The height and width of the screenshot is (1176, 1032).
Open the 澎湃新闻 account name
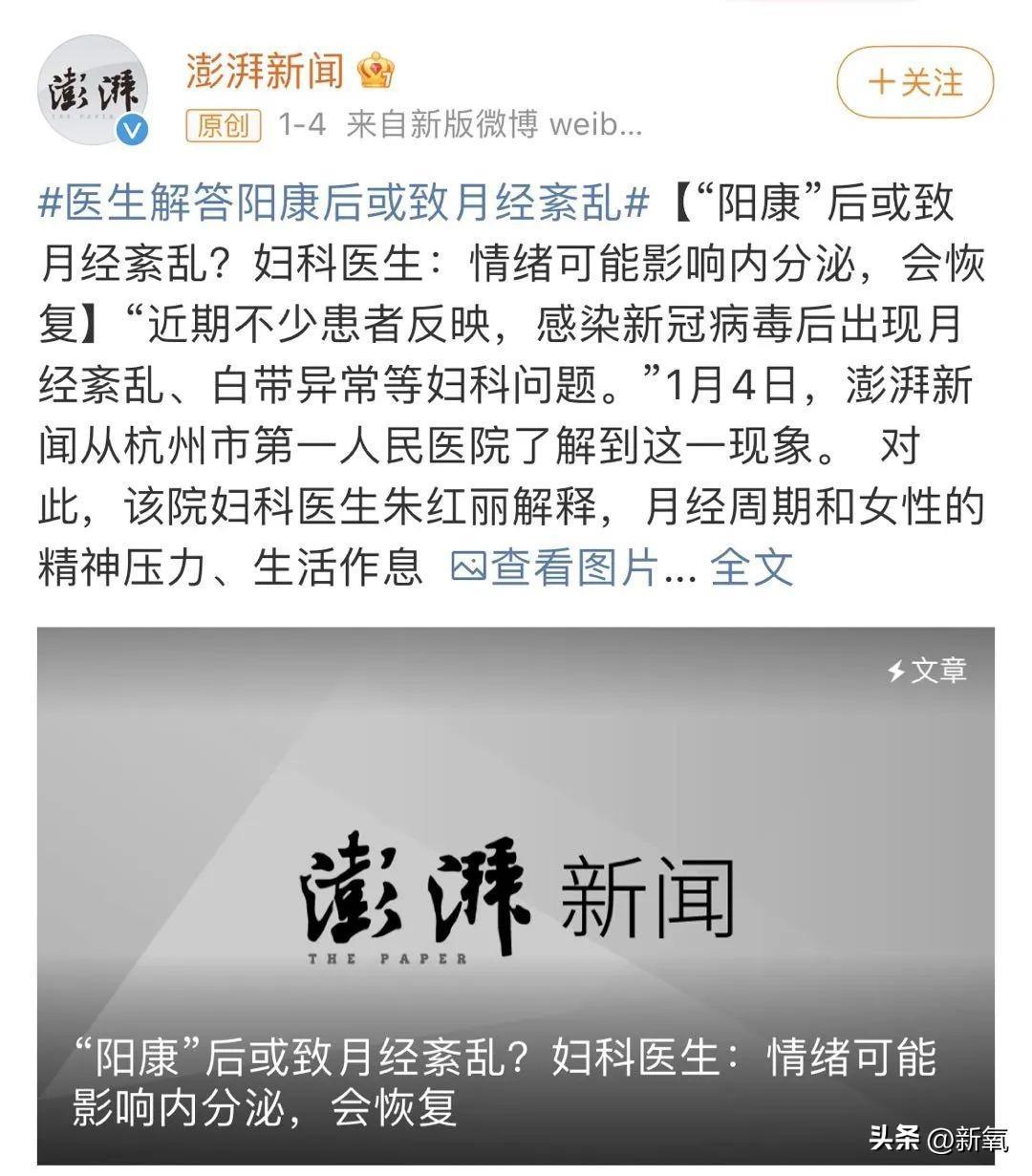point(266,70)
